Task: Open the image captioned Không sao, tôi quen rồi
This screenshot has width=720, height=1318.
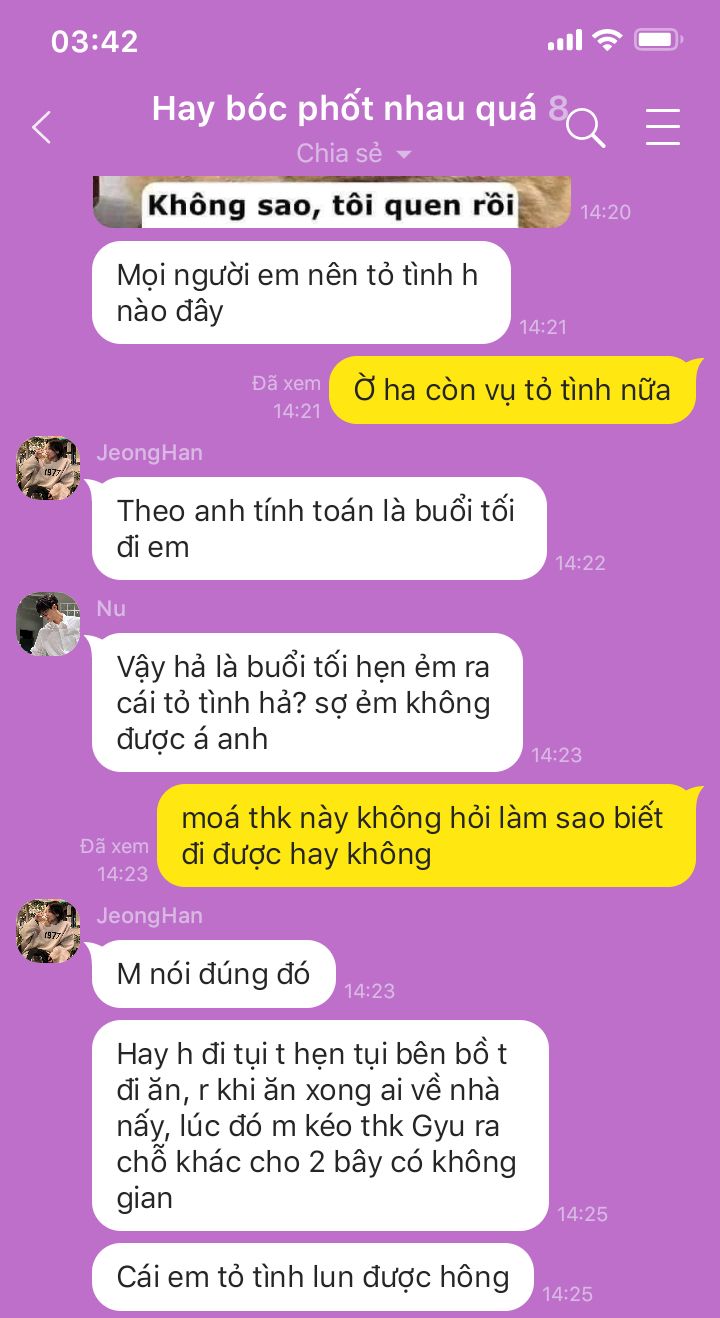Action: pos(331,202)
